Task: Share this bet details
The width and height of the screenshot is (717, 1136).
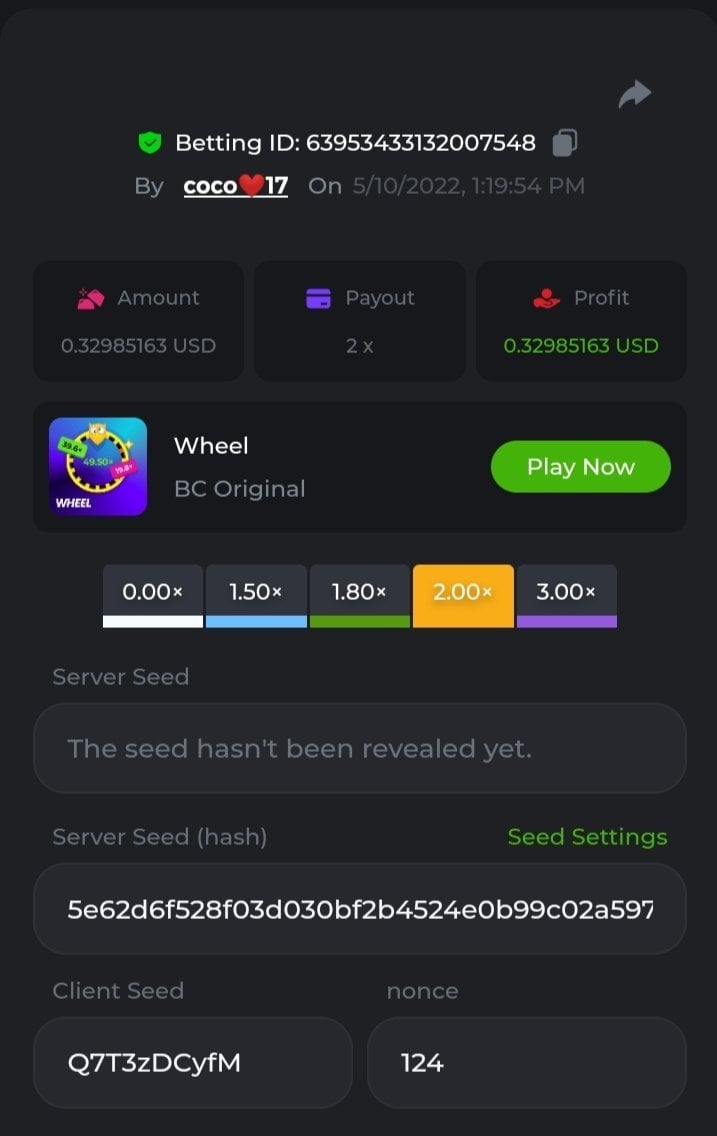Action: coord(635,95)
